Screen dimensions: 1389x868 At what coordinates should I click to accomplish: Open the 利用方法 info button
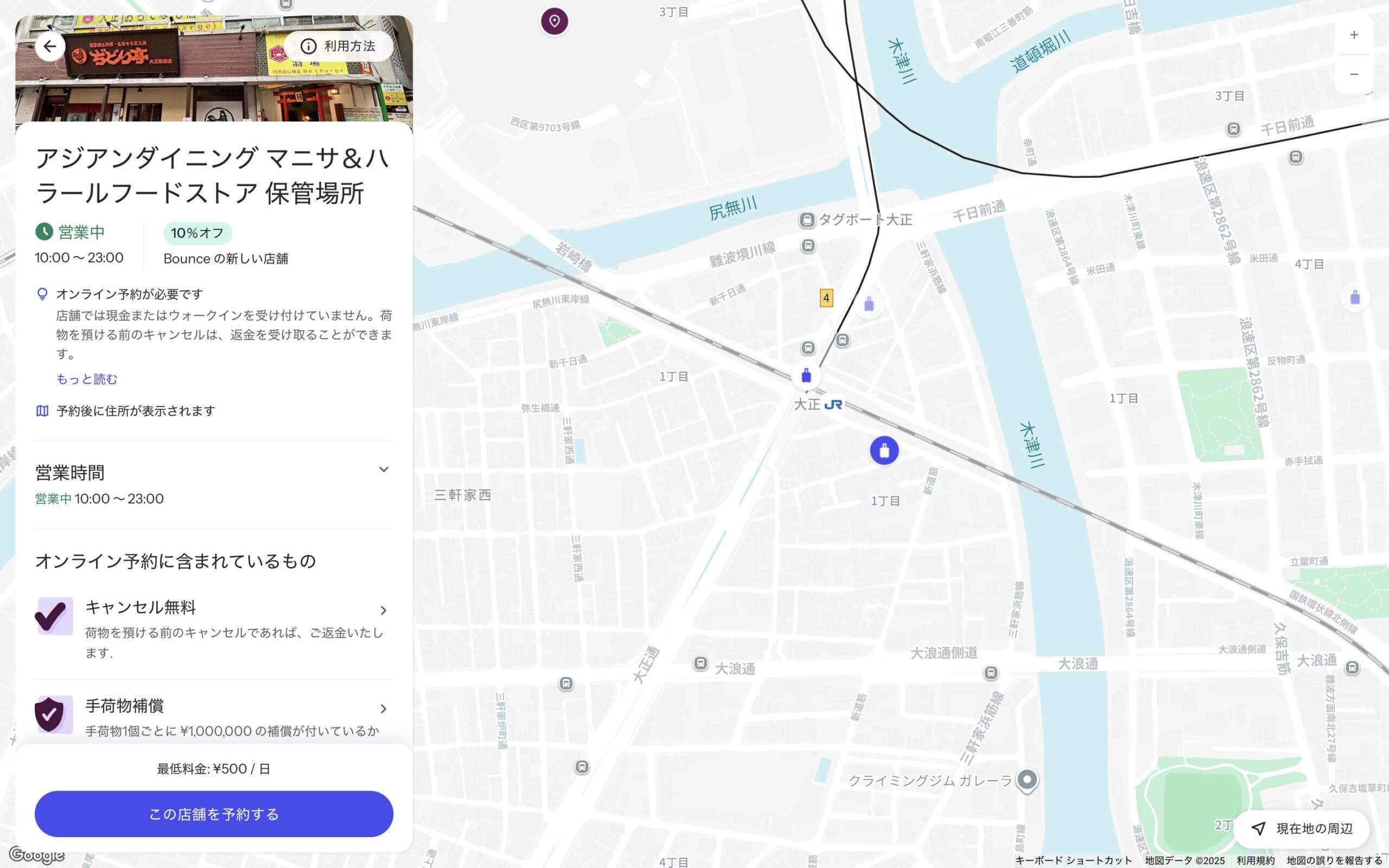coord(339,47)
